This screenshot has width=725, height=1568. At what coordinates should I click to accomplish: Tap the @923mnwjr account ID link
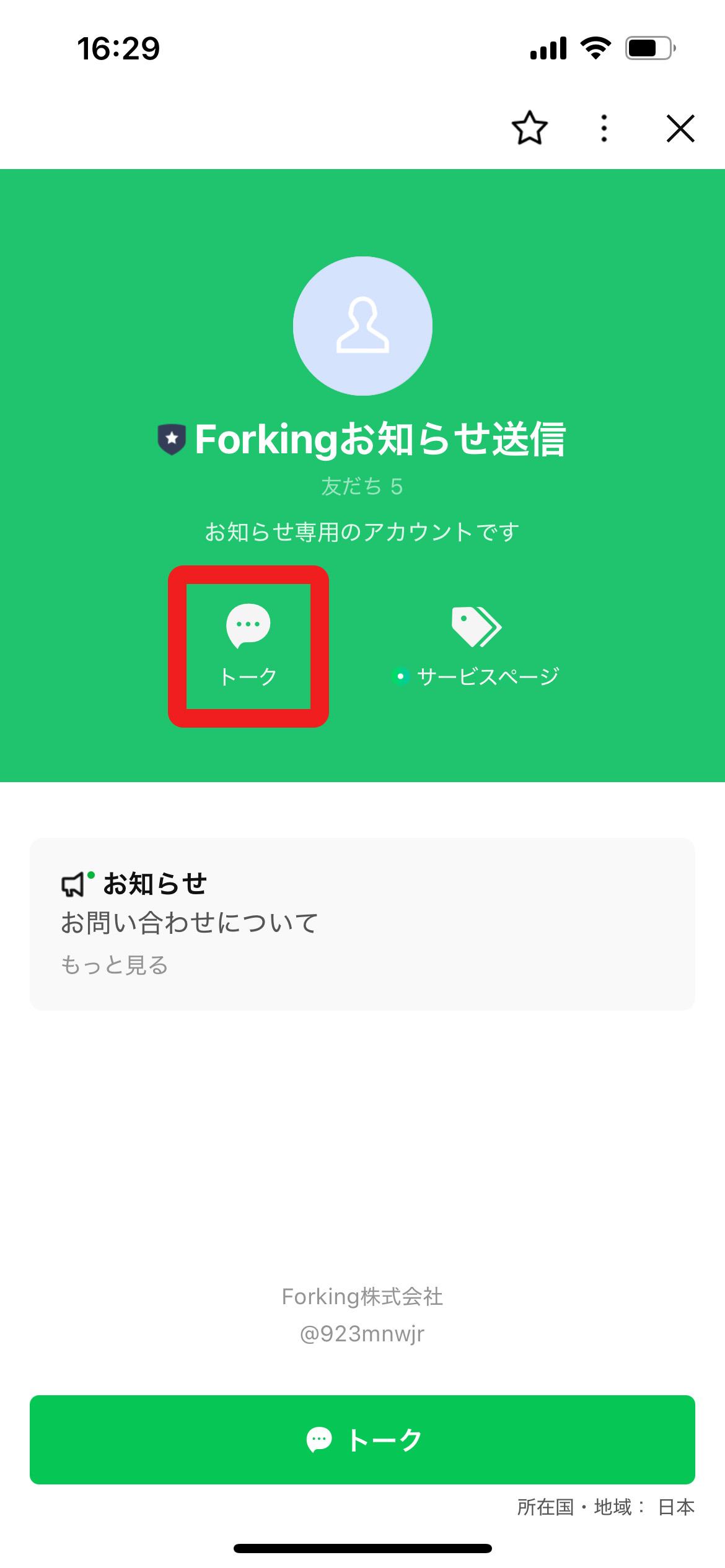pos(362,1335)
